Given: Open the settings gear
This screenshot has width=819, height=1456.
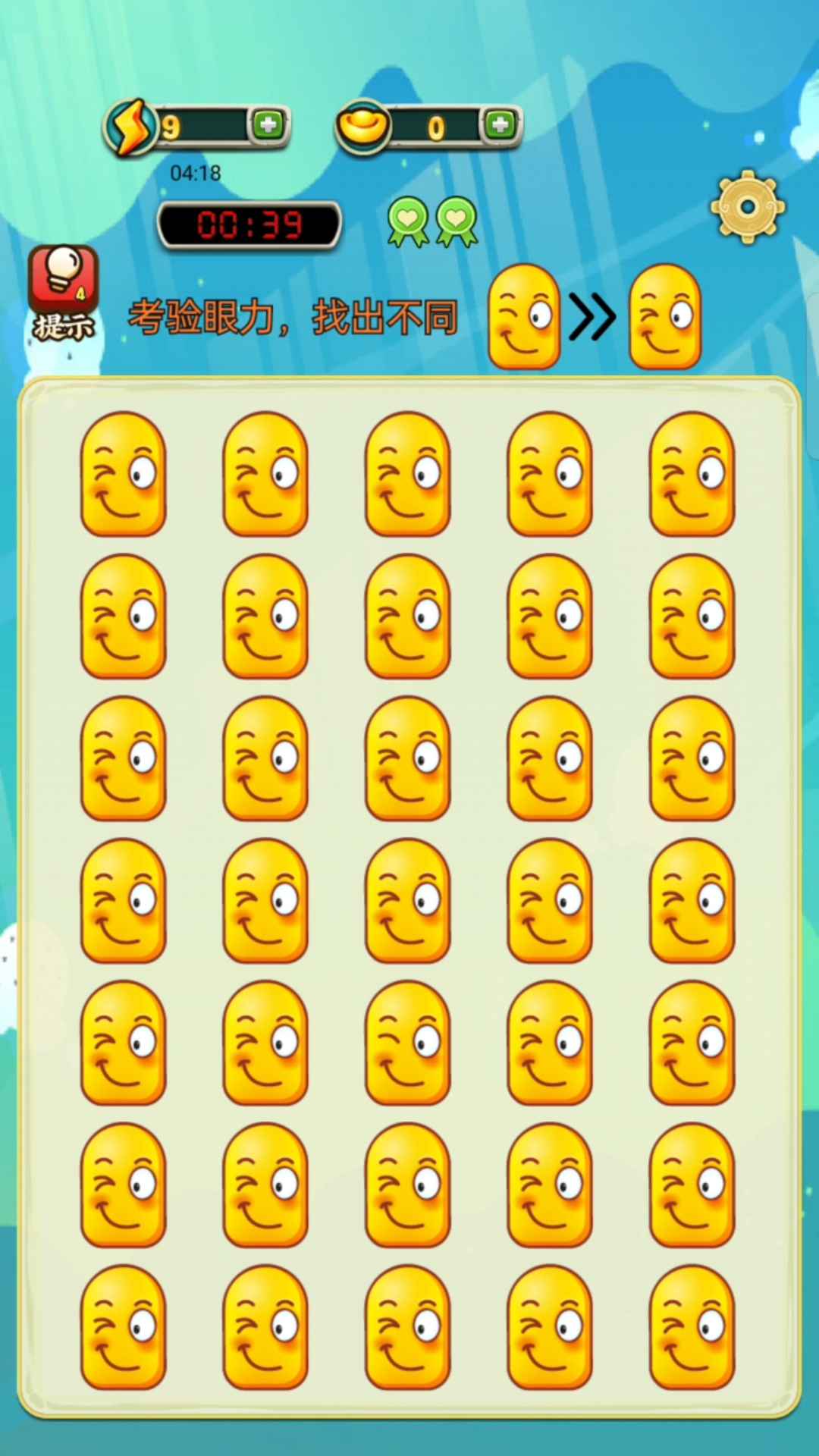Looking at the screenshot, I should click(x=747, y=207).
